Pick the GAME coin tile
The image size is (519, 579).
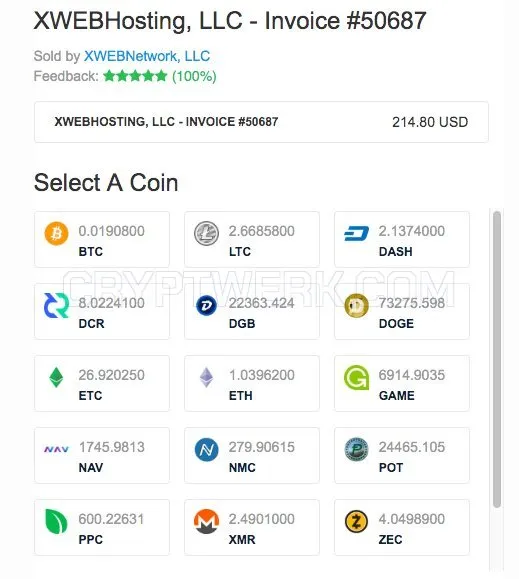point(402,383)
